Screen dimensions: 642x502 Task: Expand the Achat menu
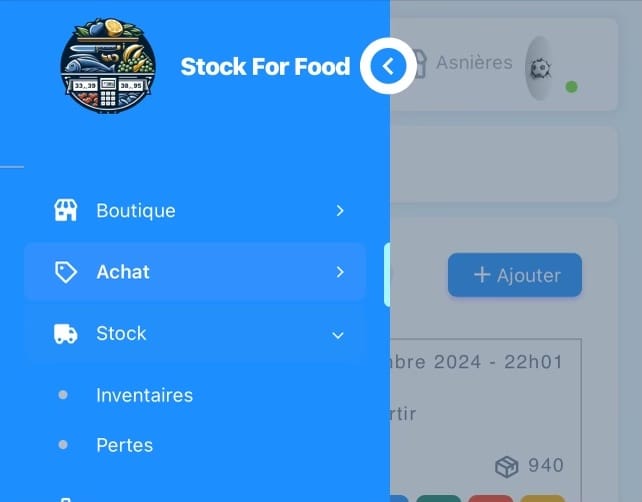(195, 272)
